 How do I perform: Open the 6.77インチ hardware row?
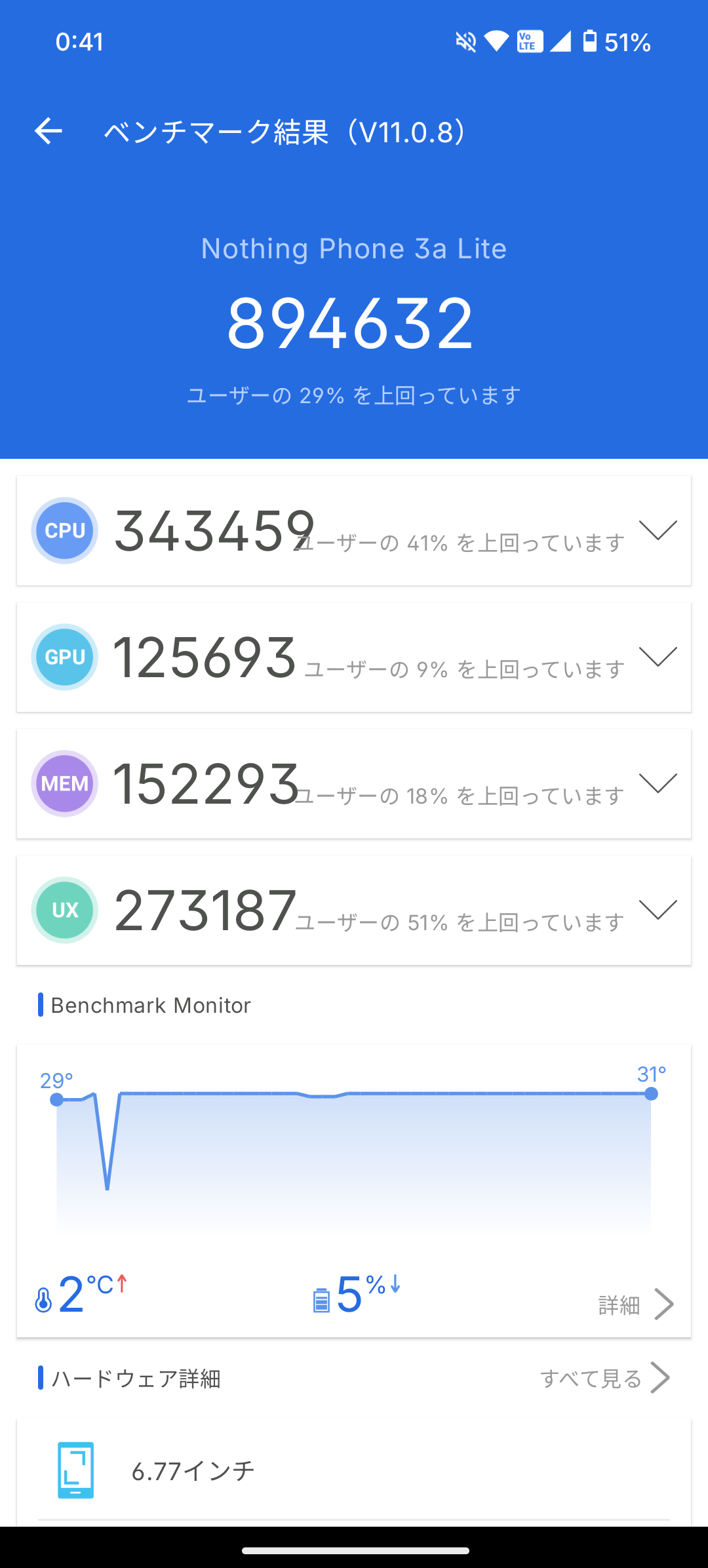(354, 1471)
